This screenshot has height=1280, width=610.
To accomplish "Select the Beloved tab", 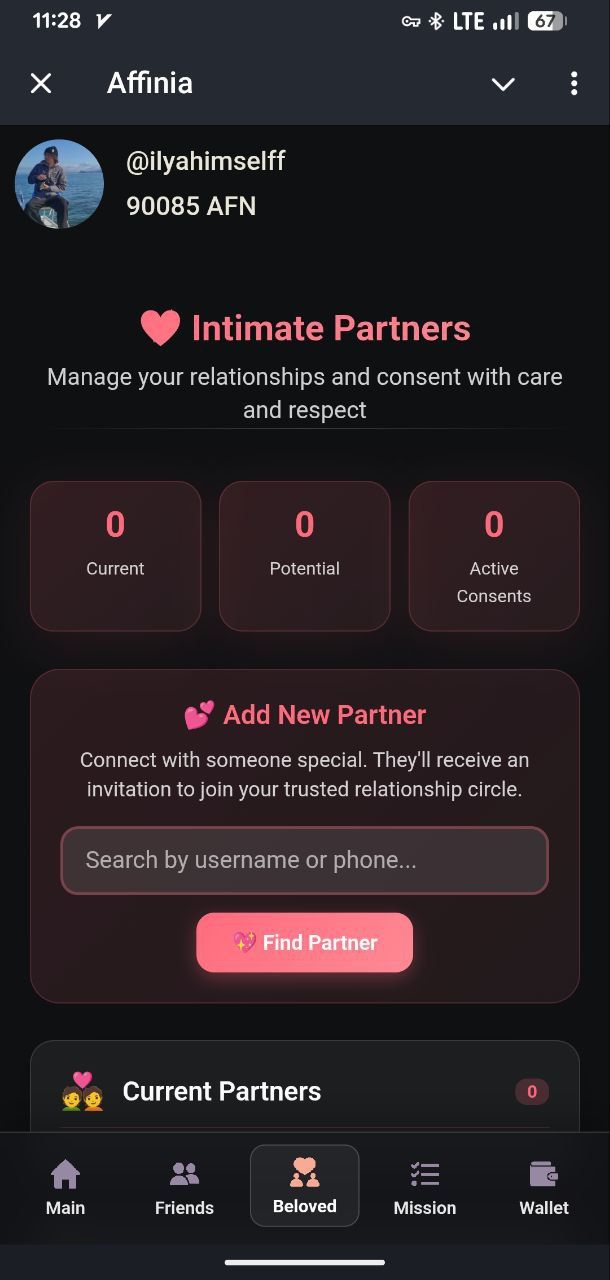I will coord(304,1186).
